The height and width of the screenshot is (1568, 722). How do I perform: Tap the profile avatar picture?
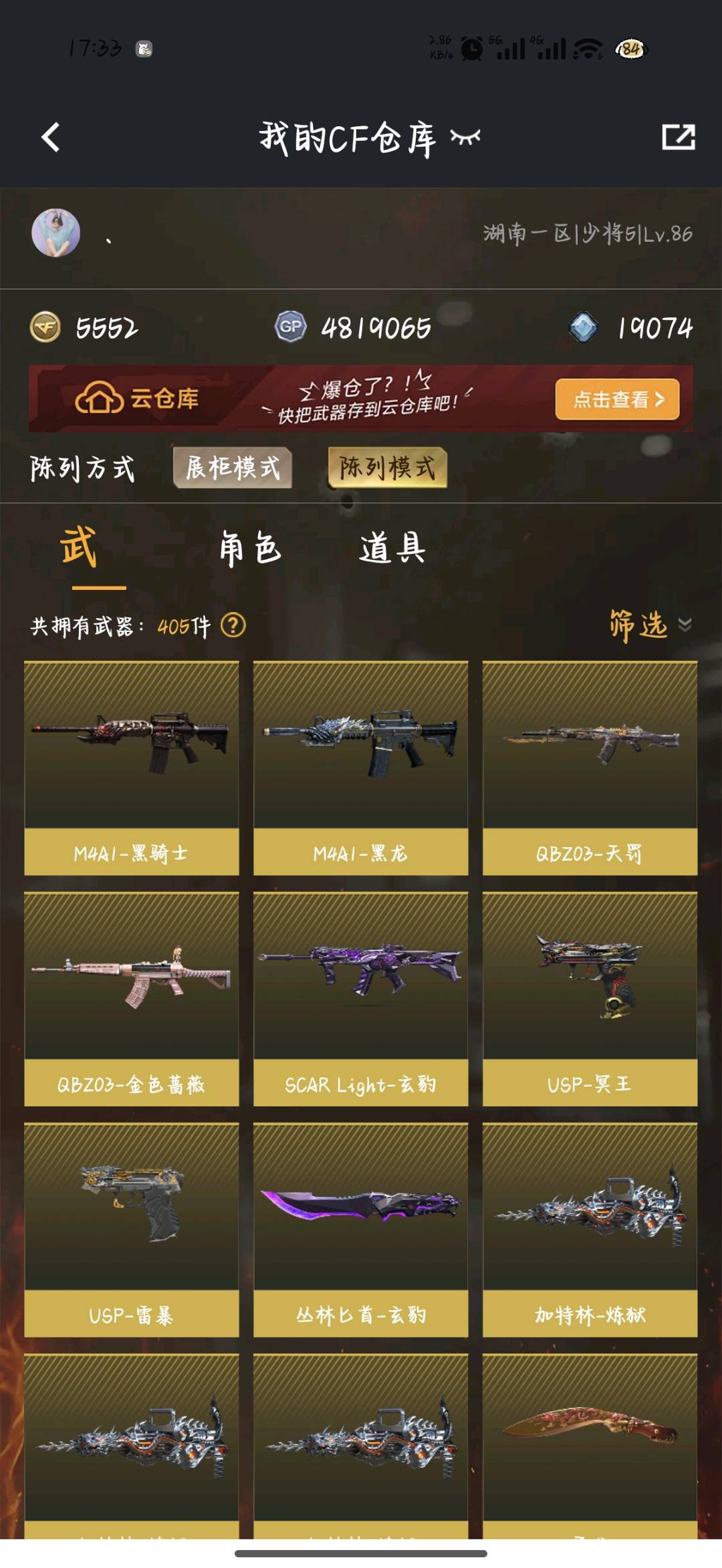click(56, 232)
